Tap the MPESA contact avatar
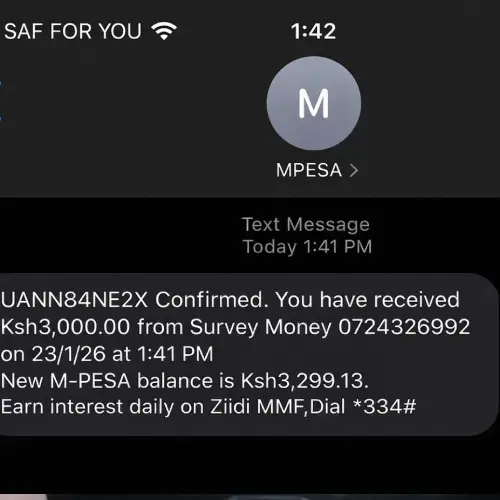This screenshot has width=500, height=500. [314, 103]
